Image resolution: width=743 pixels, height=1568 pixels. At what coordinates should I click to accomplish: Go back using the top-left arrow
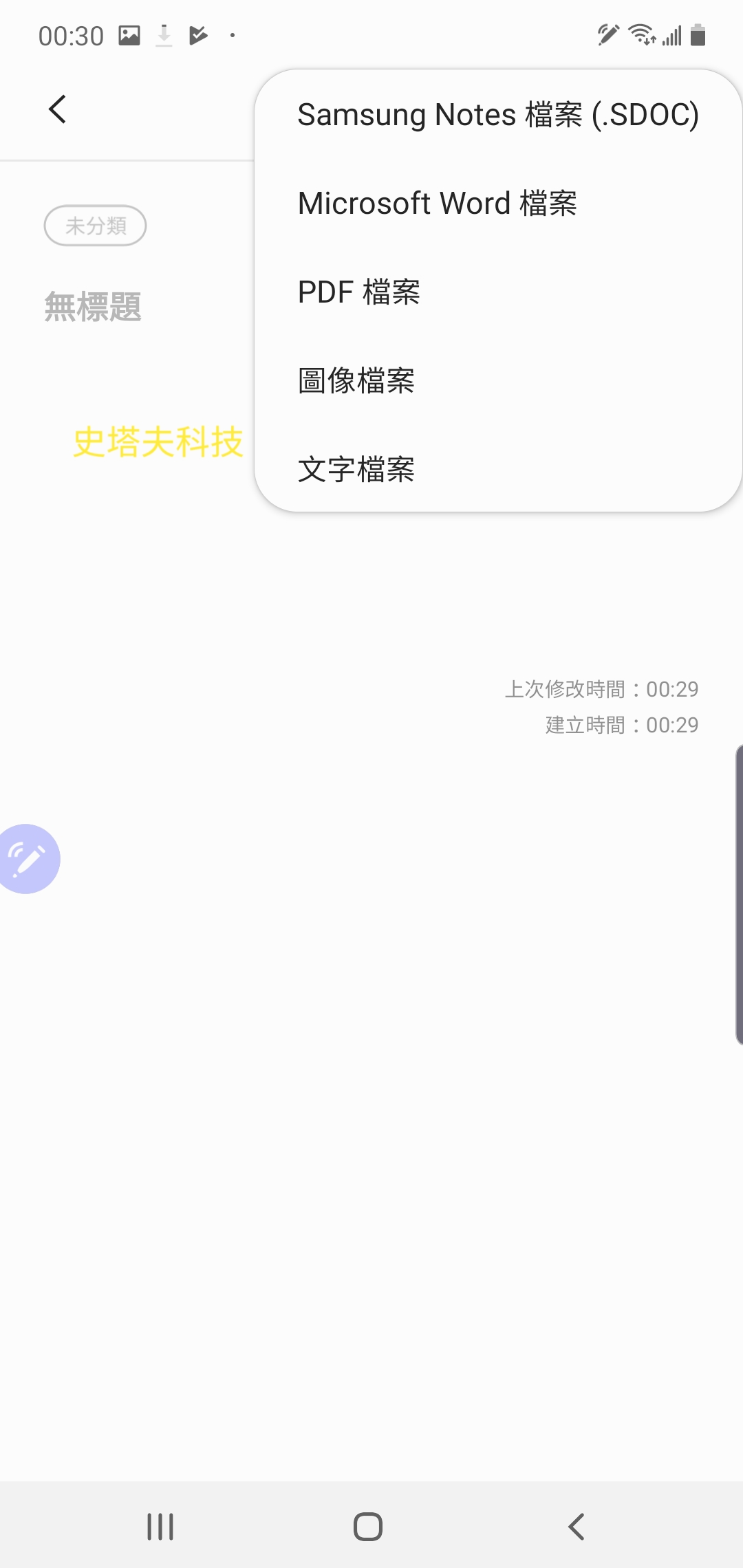point(58,109)
